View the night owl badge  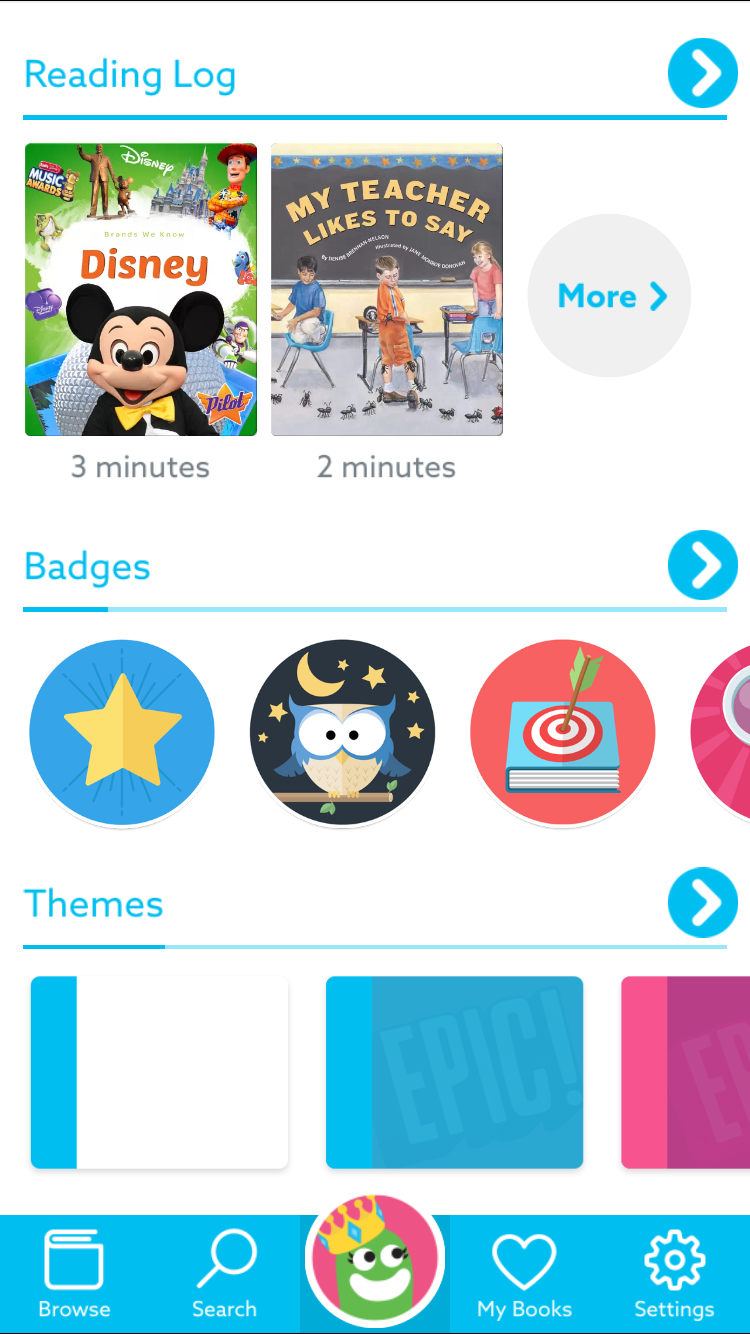coord(342,733)
